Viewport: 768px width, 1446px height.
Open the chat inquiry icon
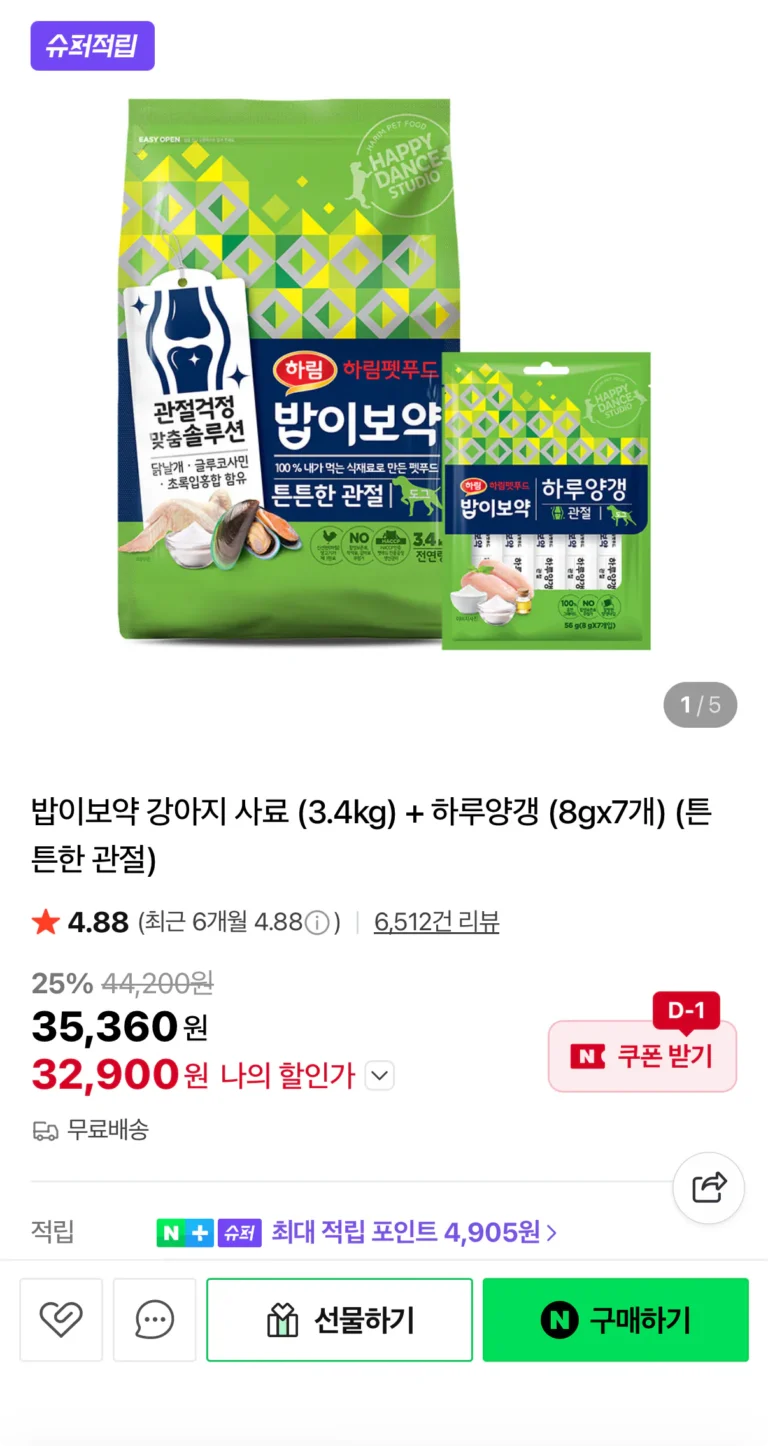point(154,1320)
